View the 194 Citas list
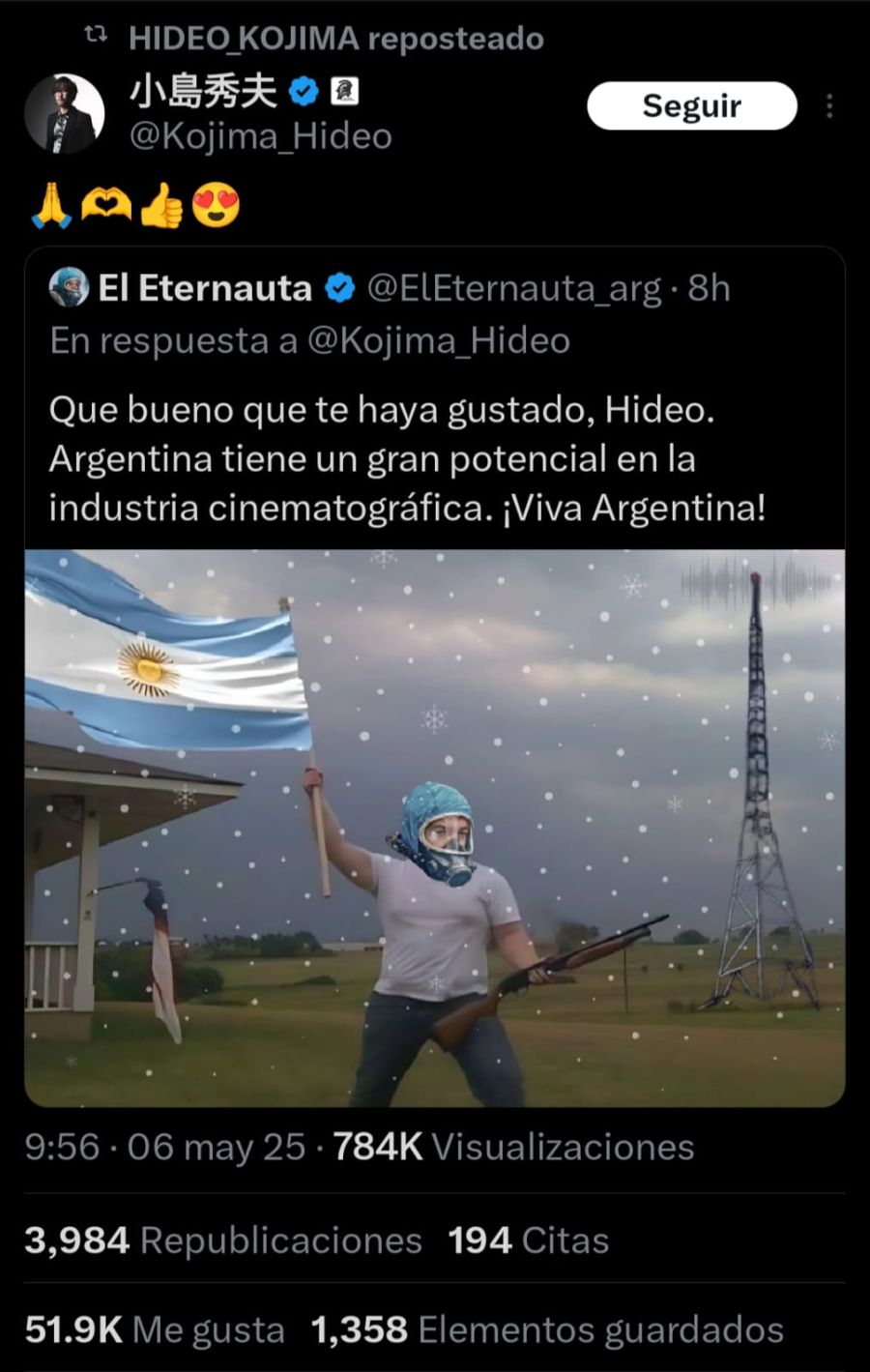870x1372 pixels. coord(528,1241)
